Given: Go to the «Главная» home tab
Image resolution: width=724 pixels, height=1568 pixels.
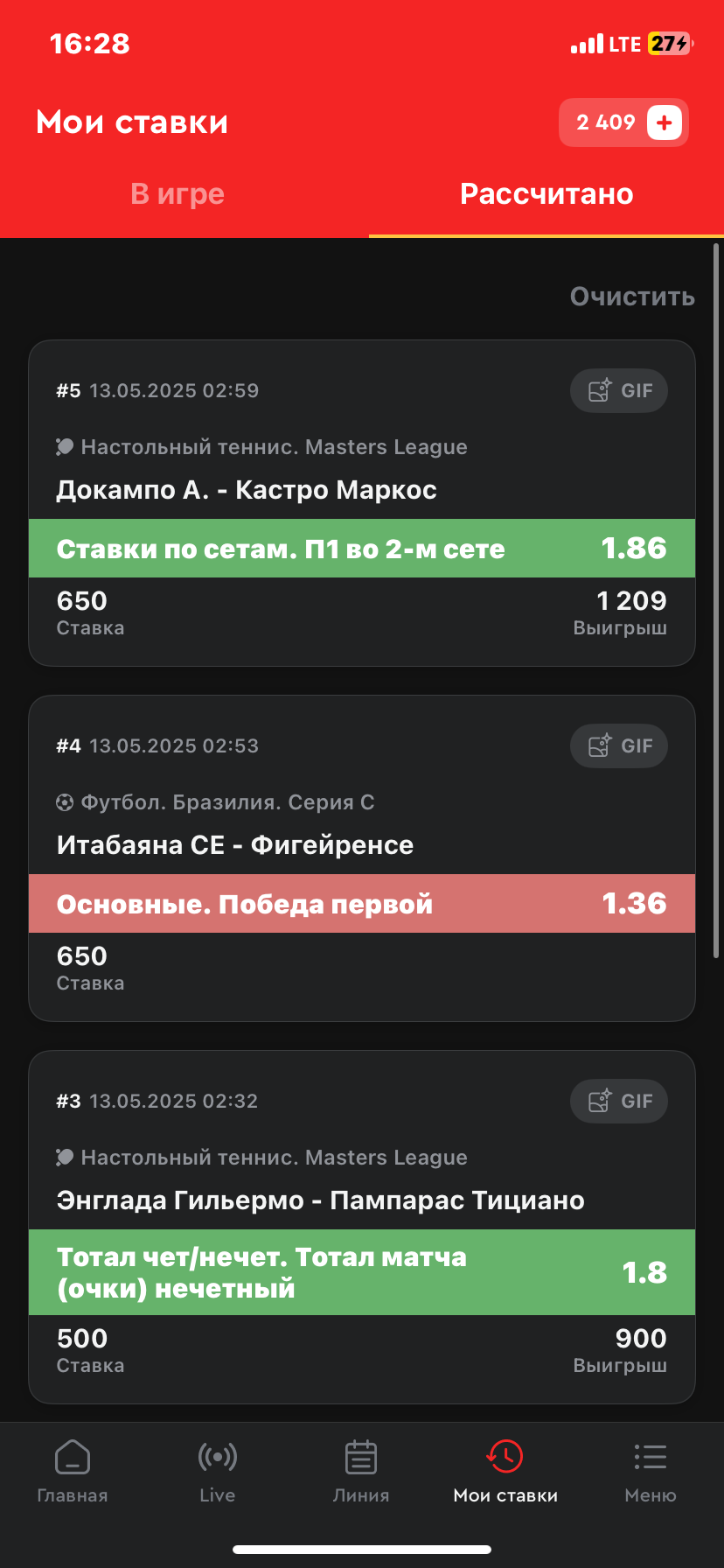Looking at the screenshot, I should pos(73,1472).
